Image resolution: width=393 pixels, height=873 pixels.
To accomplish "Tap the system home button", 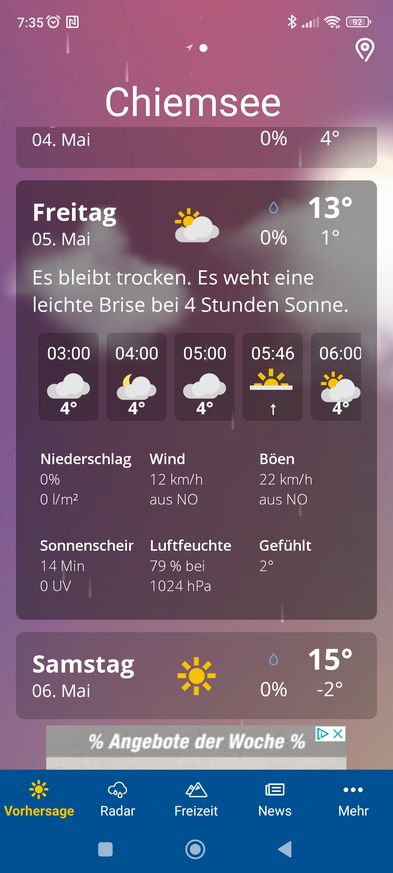I will [195, 849].
